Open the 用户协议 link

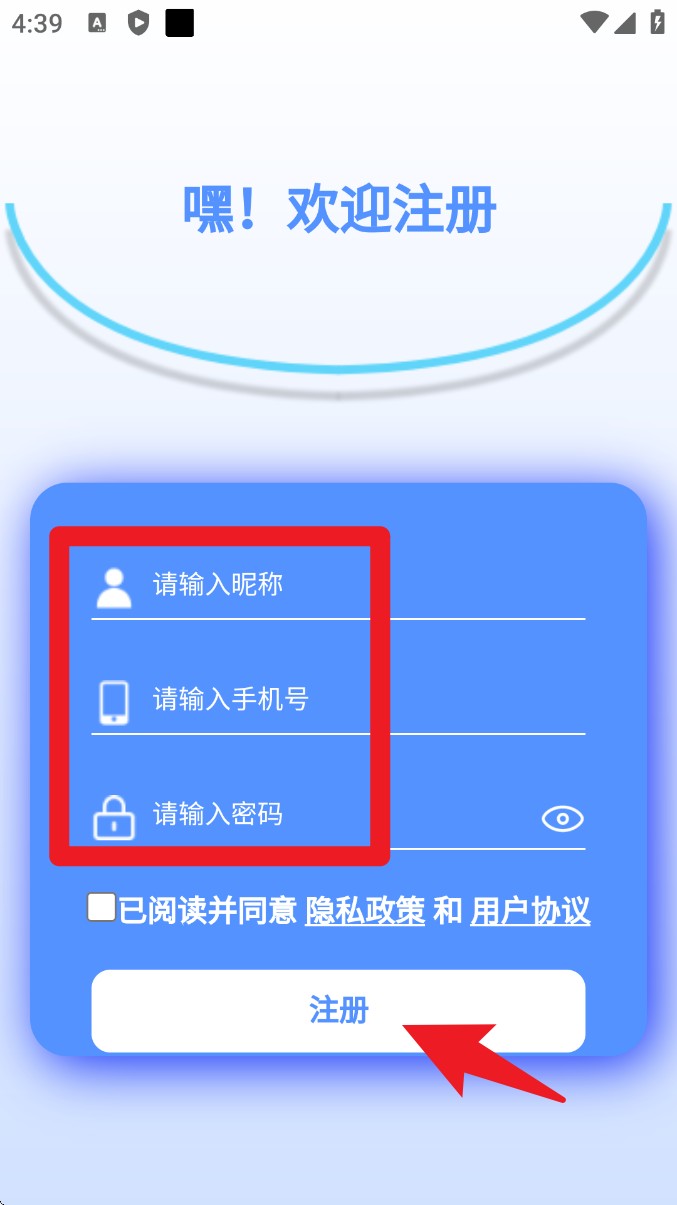(530, 911)
